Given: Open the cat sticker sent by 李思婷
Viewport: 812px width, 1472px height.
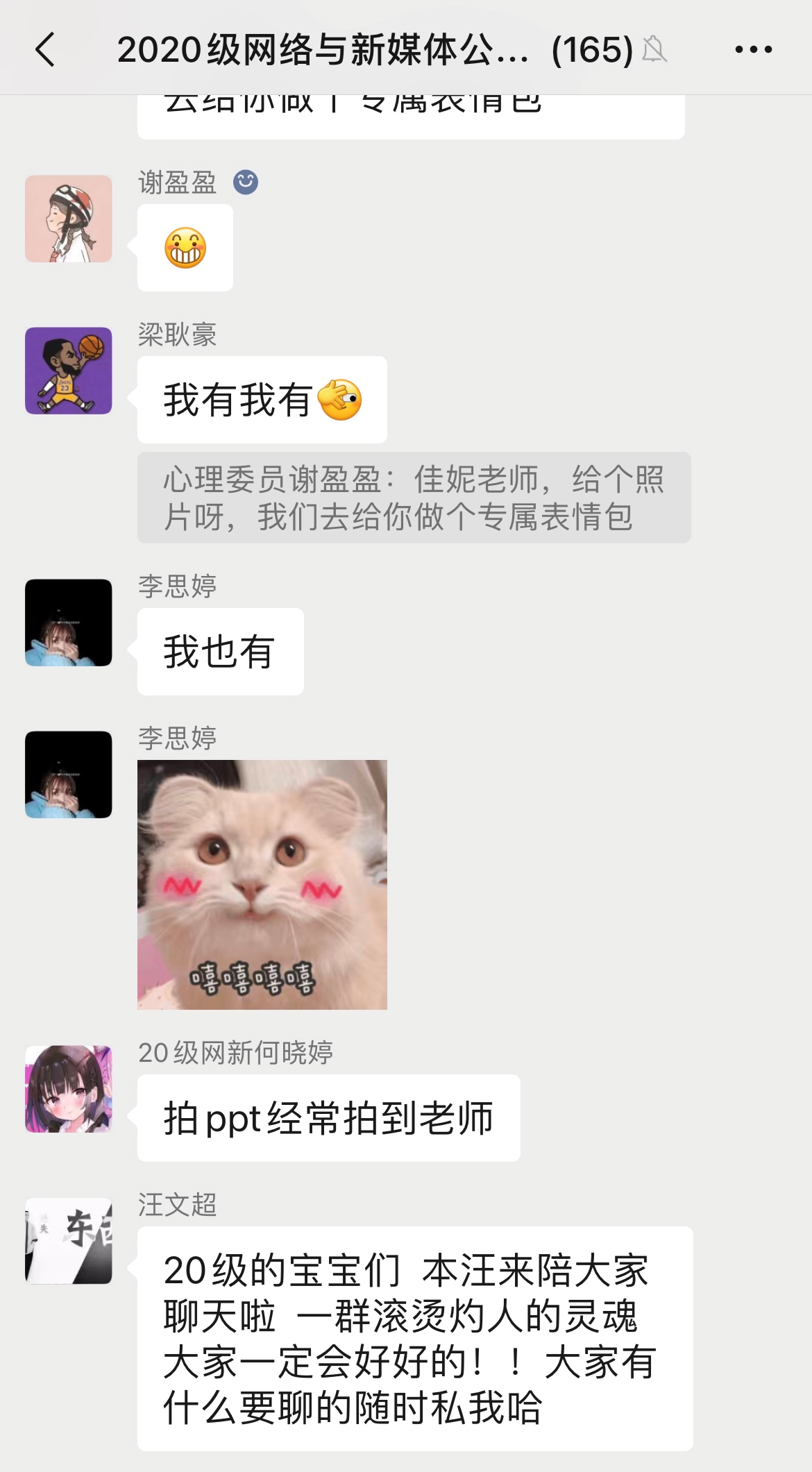Looking at the screenshot, I should point(262,884).
